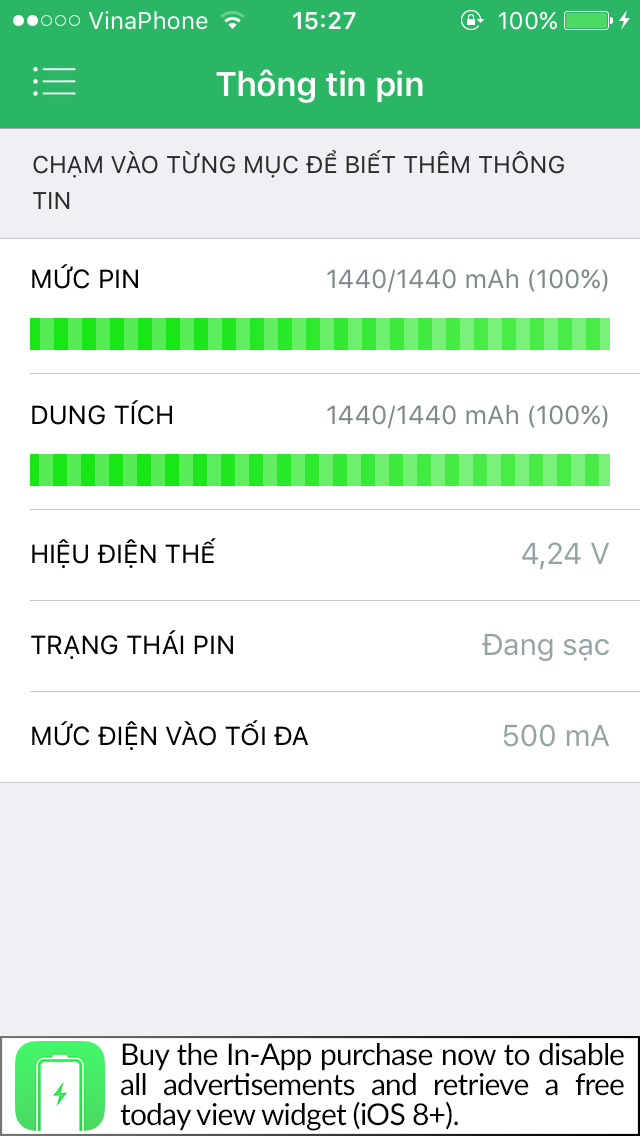The image size is (640, 1136).
Task: Open the side menu list icon
Action: pos(54,82)
